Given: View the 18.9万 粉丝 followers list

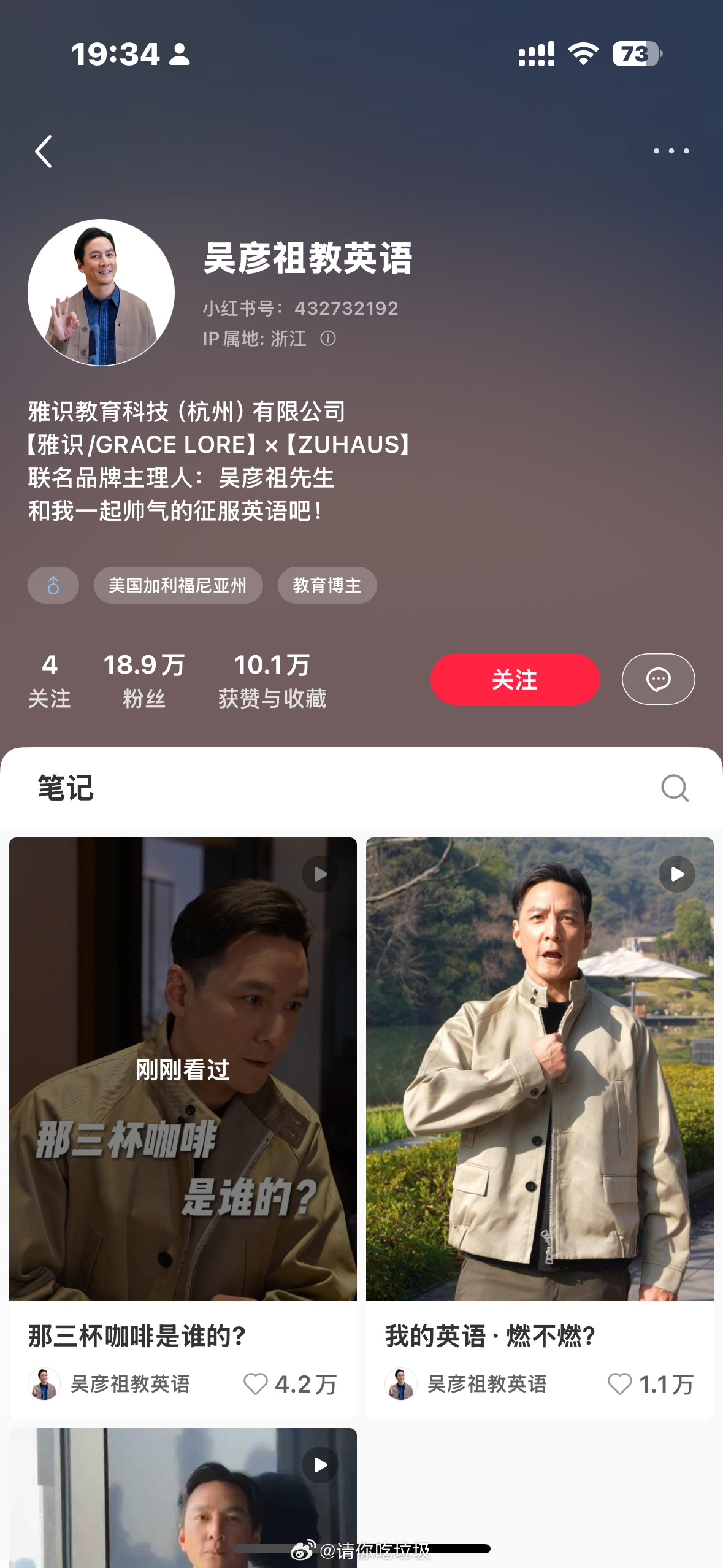Looking at the screenshot, I should tap(144, 680).
